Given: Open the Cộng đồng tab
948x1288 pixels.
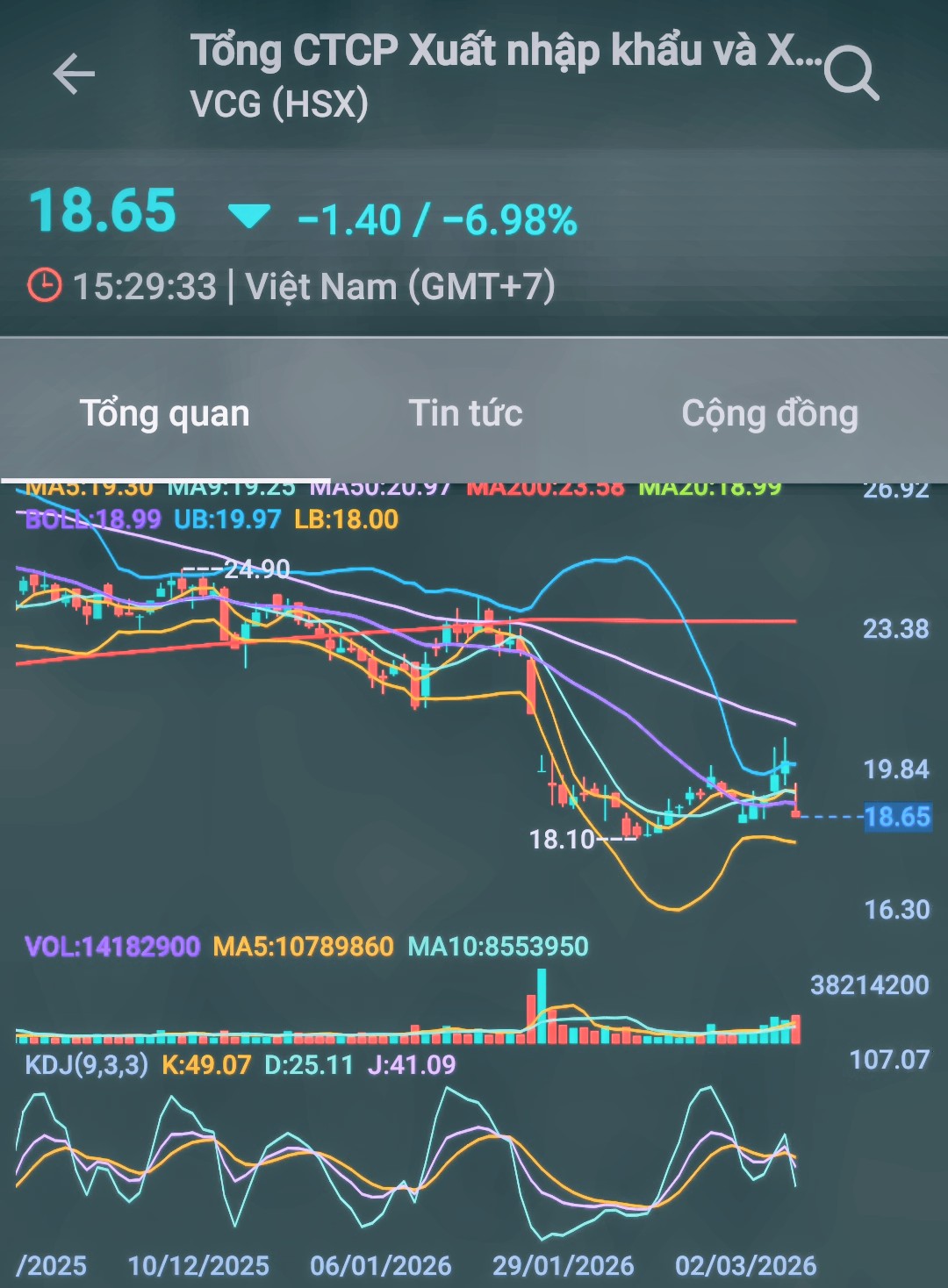Looking at the screenshot, I should [x=770, y=413].
